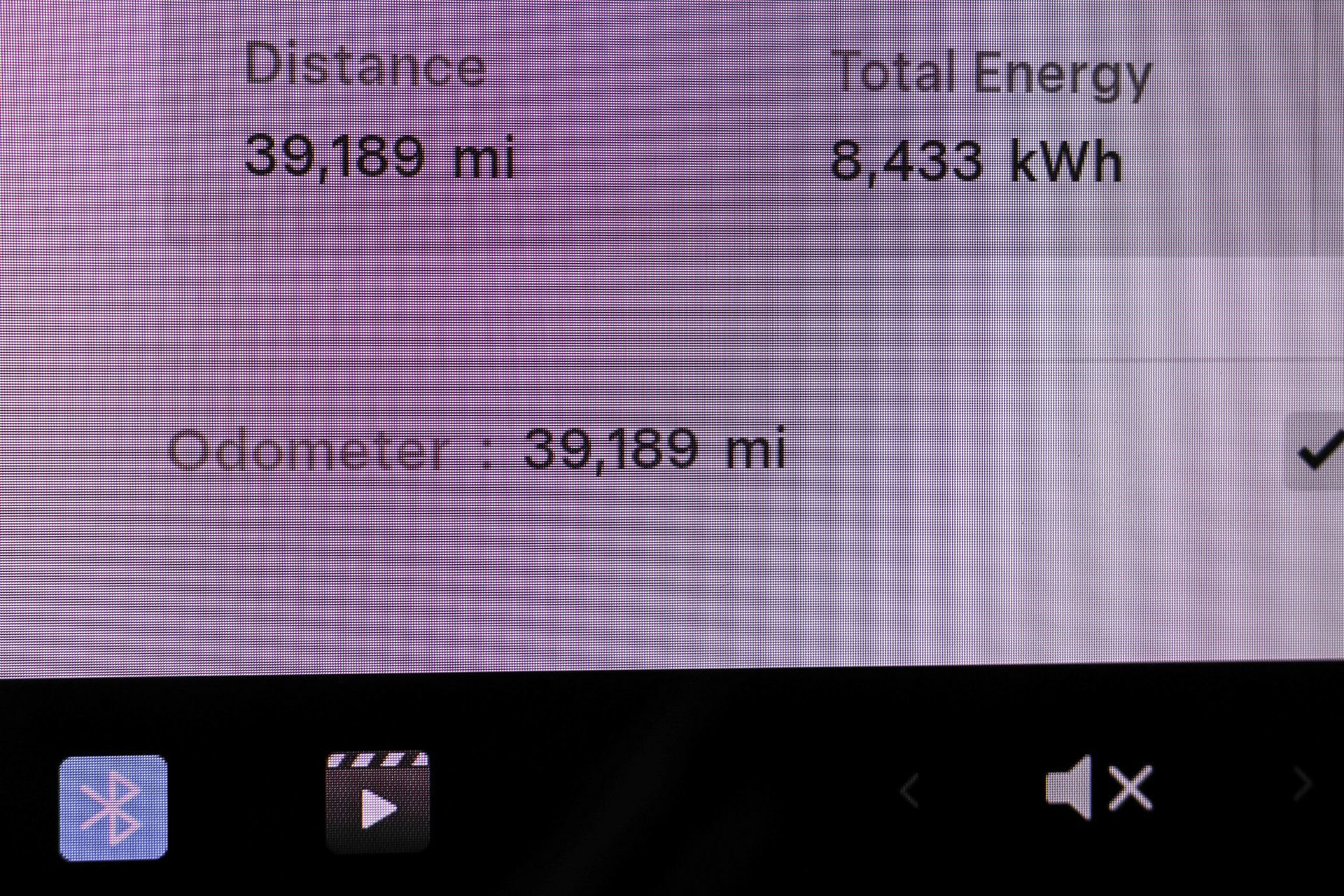Toggle the Odometer checkbox
This screenshot has height=896, width=1344.
pyautogui.click(x=1318, y=452)
